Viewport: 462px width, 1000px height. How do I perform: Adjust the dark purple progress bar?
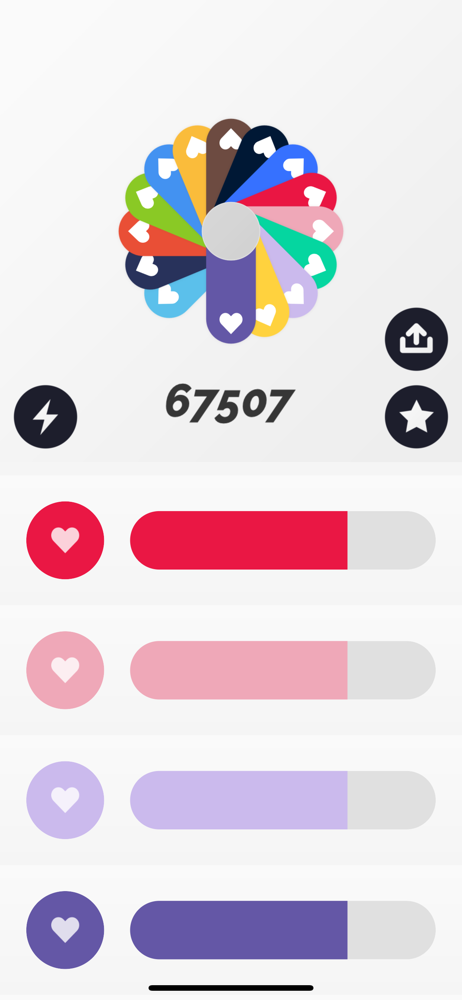(283, 930)
